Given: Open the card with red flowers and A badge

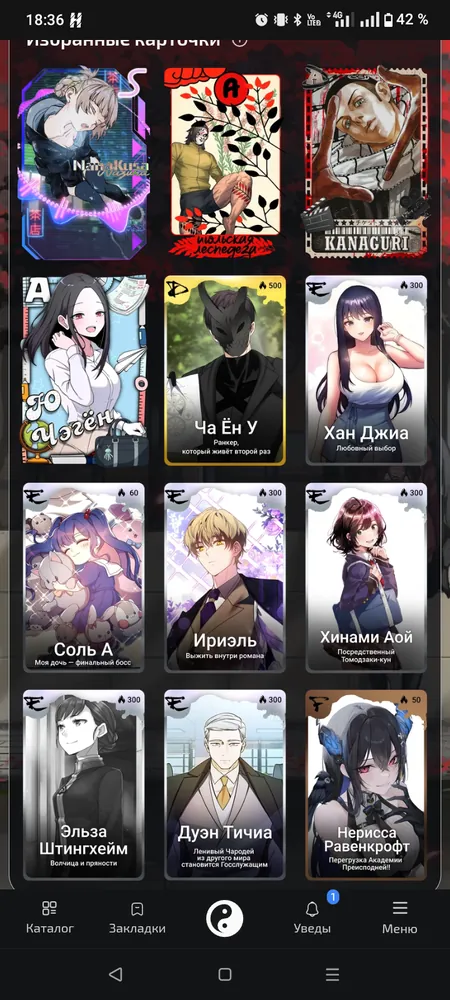Looking at the screenshot, I should pyautogui.click(x=224, y=161).
